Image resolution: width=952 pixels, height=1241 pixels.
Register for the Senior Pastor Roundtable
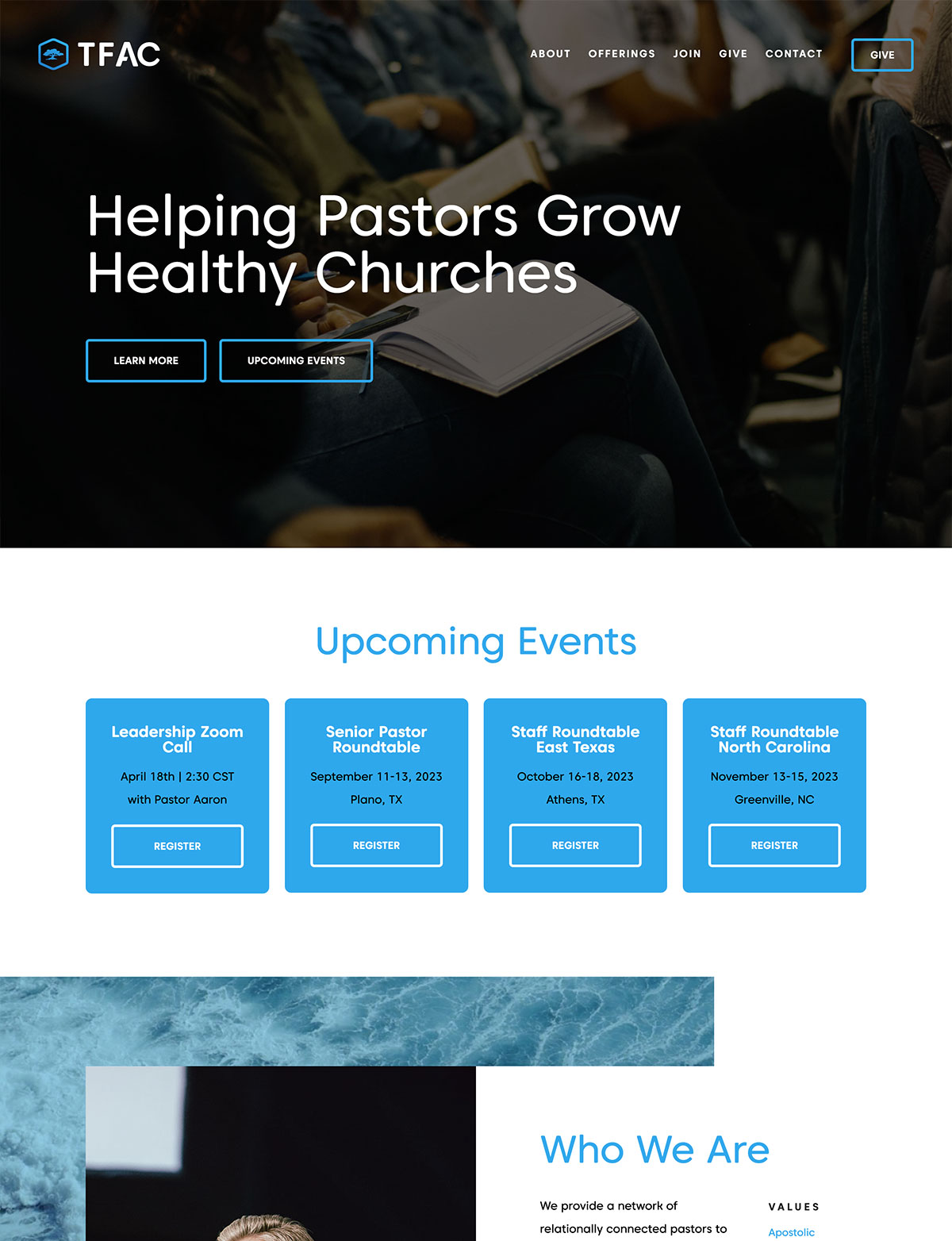pos(376,845)
